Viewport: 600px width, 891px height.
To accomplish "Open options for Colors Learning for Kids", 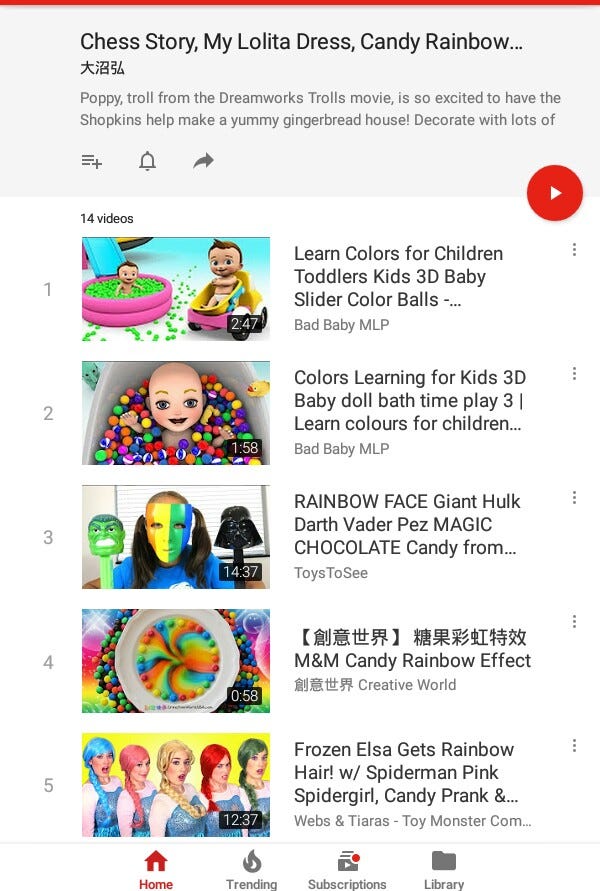I will [574, 374].
